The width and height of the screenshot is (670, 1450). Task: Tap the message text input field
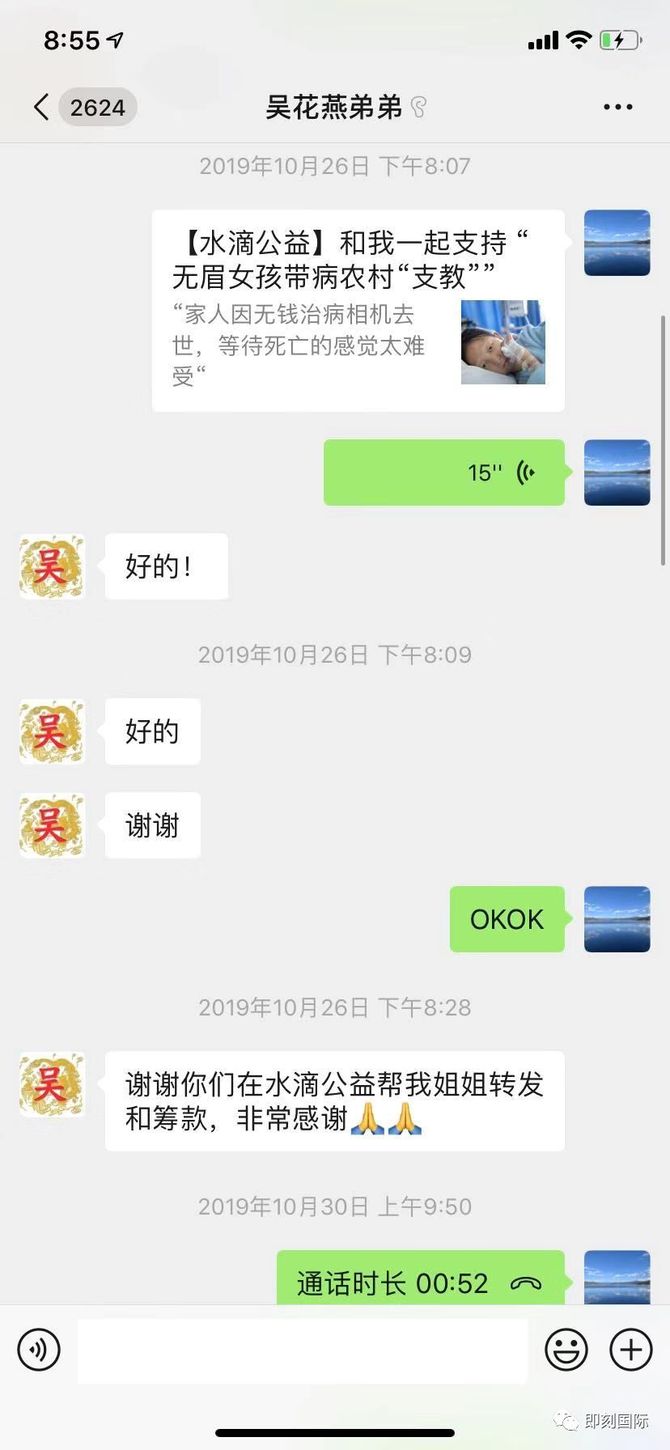tap(303, 1350)
